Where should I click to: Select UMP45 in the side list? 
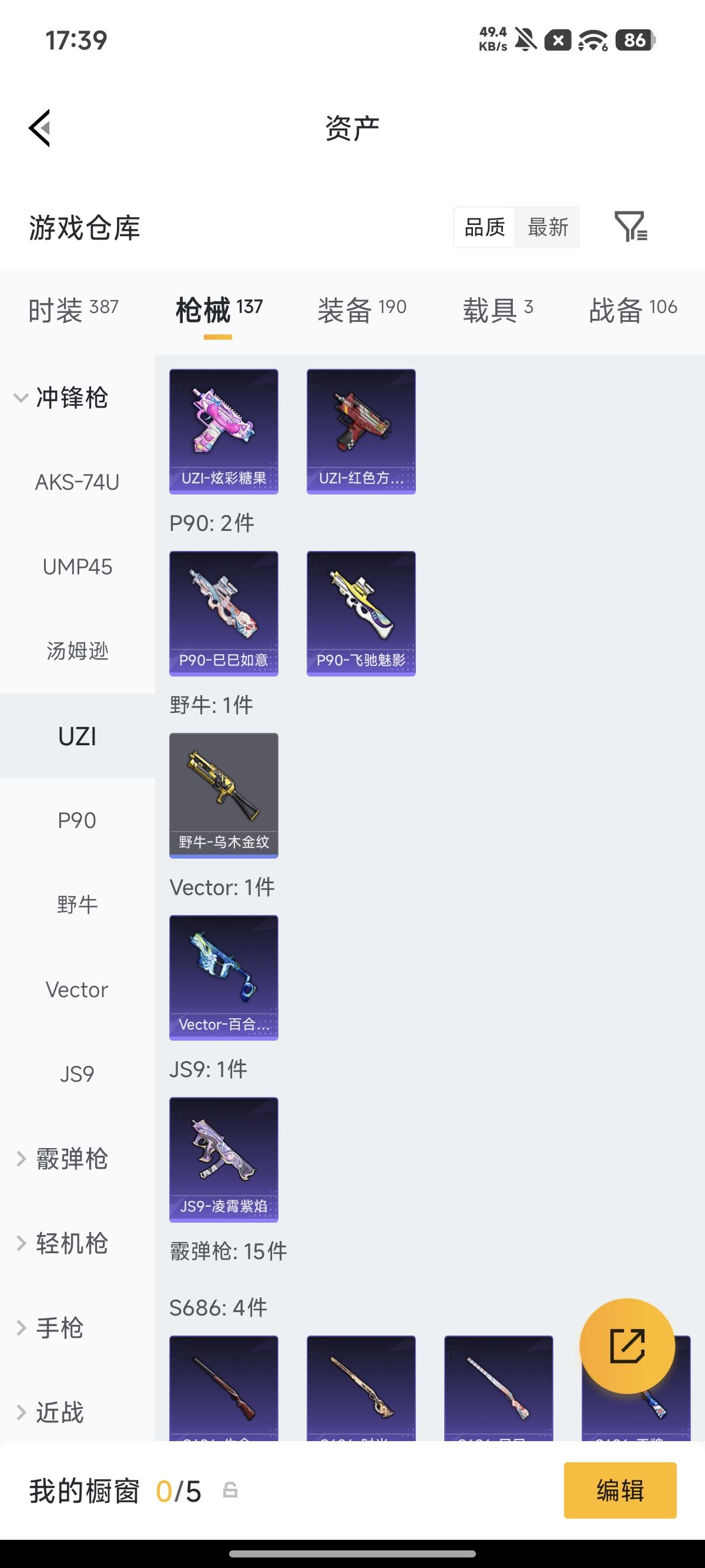click(x=78, y=567)
